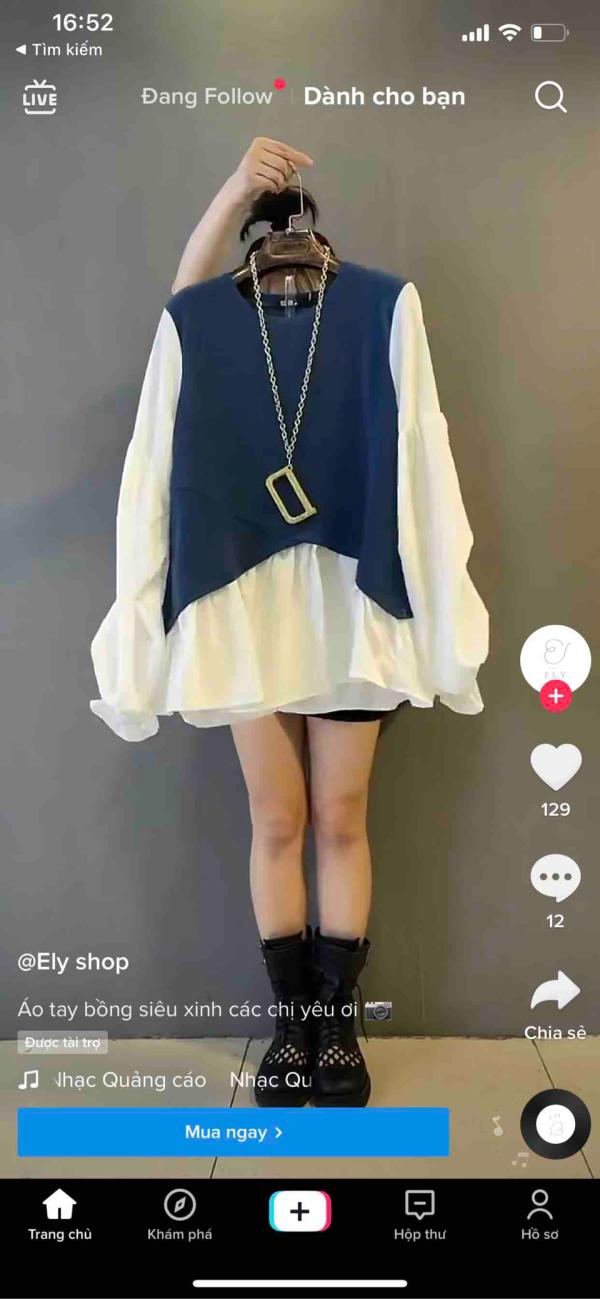Return to Tìm kiếm via back arrow
This screenshot has height=1299, width=600.
click(59, 49)
